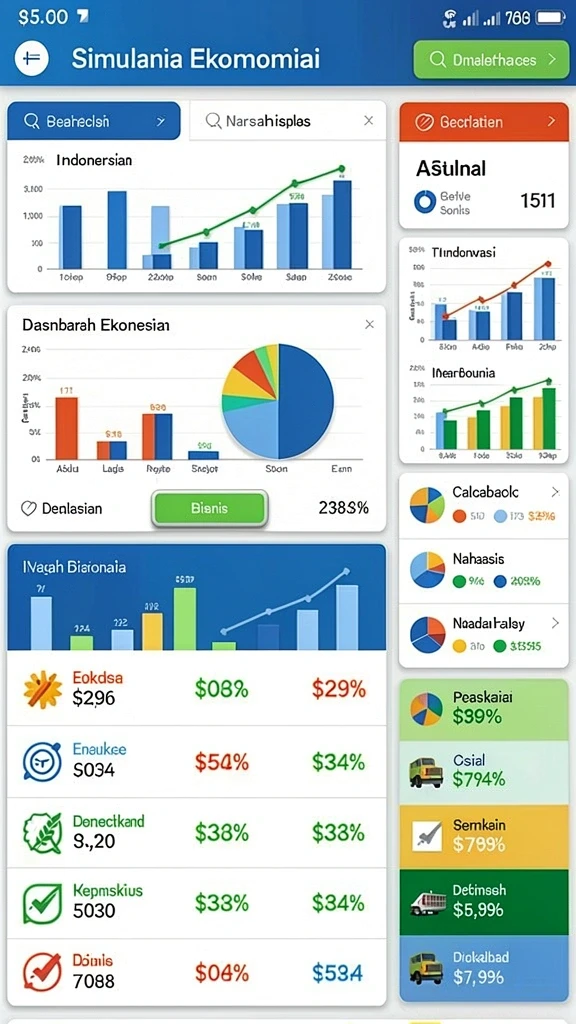Open the Naadai Halsy row
The height and width of the screenshot is (1024, 576).
click(484, 635)
